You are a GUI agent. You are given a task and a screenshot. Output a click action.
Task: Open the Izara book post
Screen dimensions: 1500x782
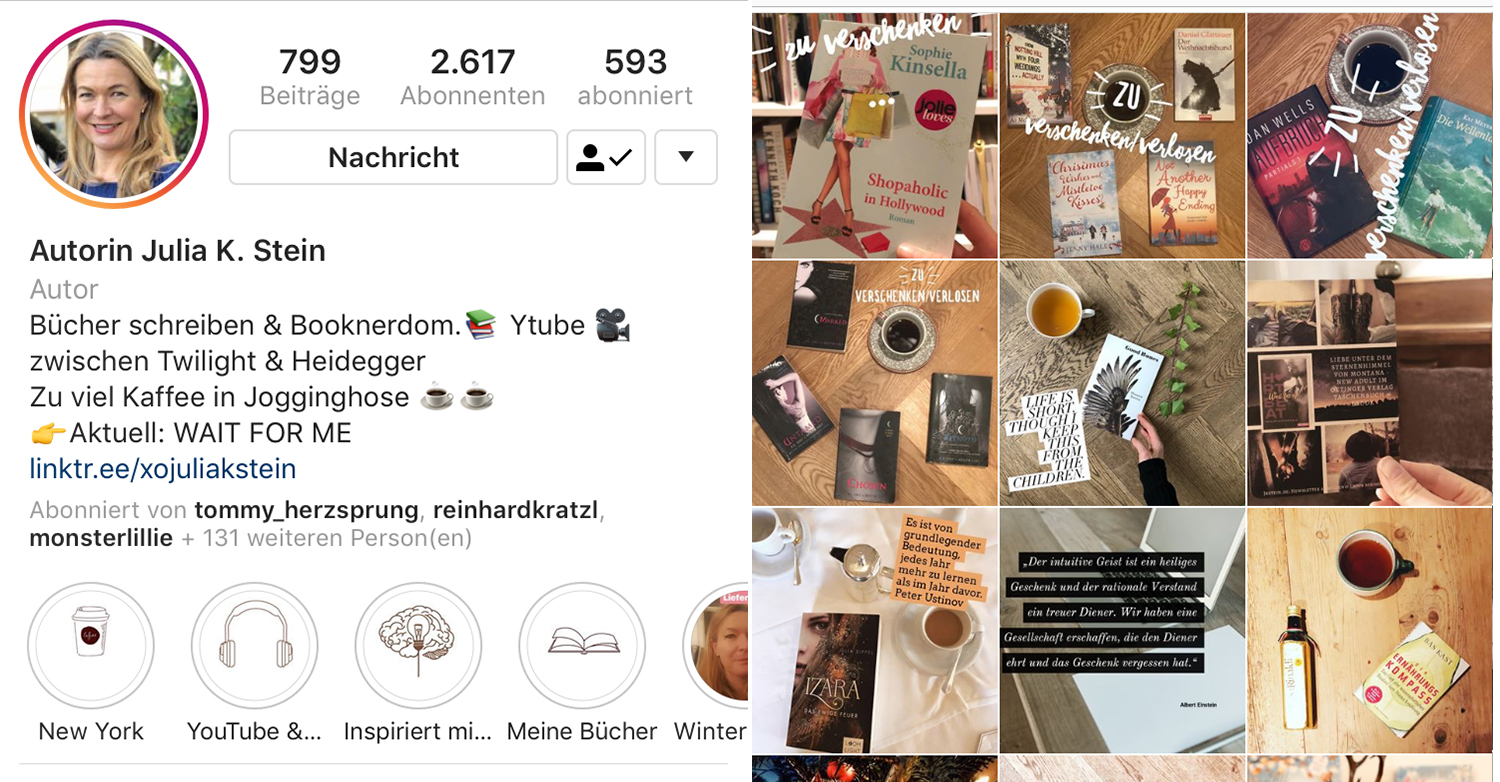(874, 630)
